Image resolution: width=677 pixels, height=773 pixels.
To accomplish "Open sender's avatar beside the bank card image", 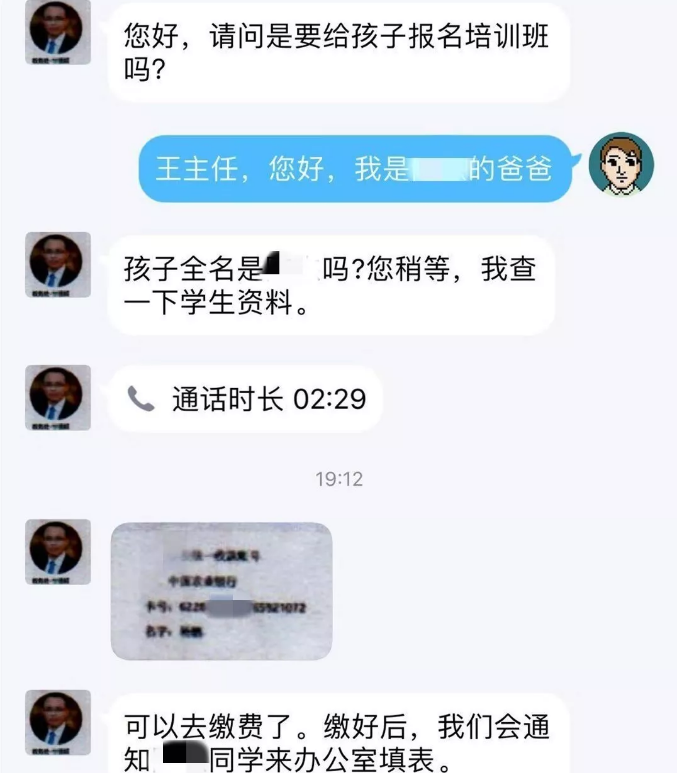I will (58, 552).
